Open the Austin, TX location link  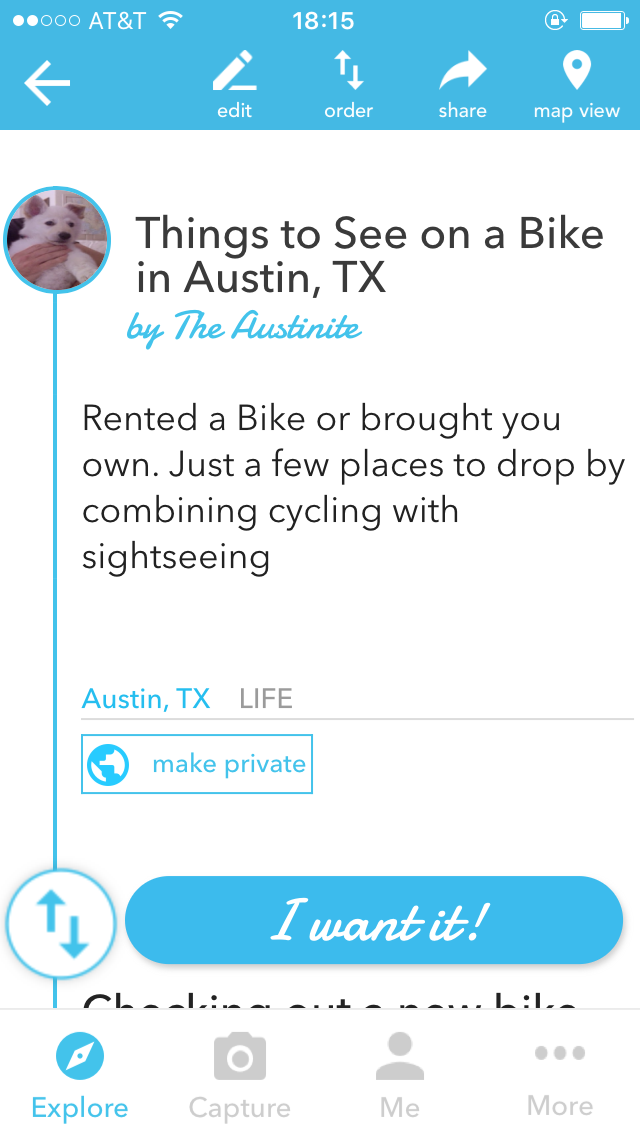(x=146, y=698)
